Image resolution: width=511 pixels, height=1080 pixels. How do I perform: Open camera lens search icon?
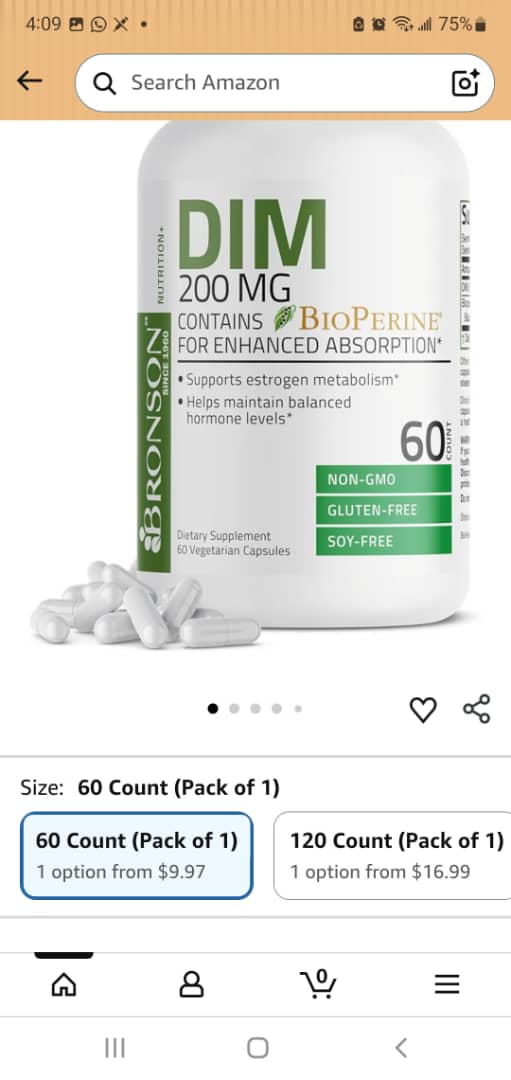tap(464, 83)
